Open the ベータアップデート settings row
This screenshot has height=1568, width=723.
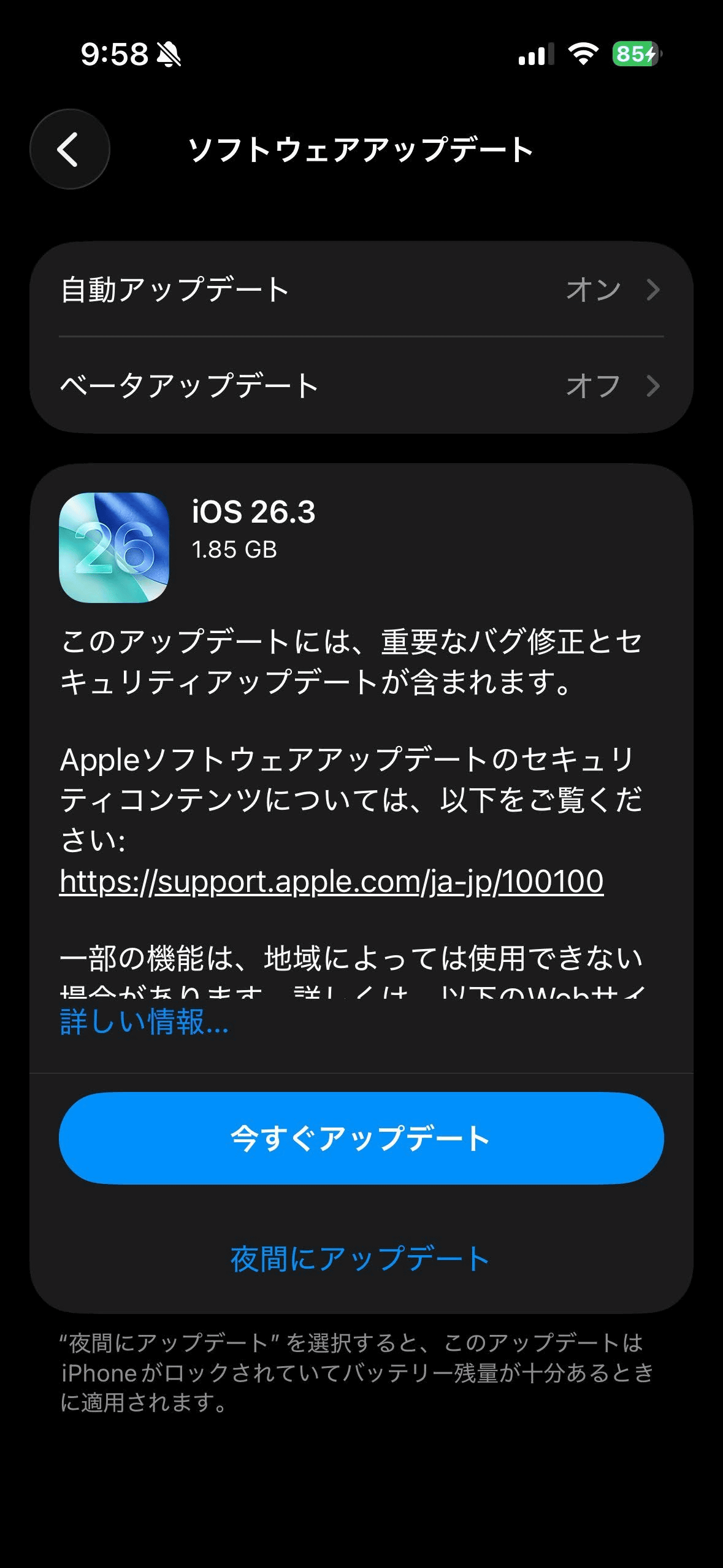[361, 385]
